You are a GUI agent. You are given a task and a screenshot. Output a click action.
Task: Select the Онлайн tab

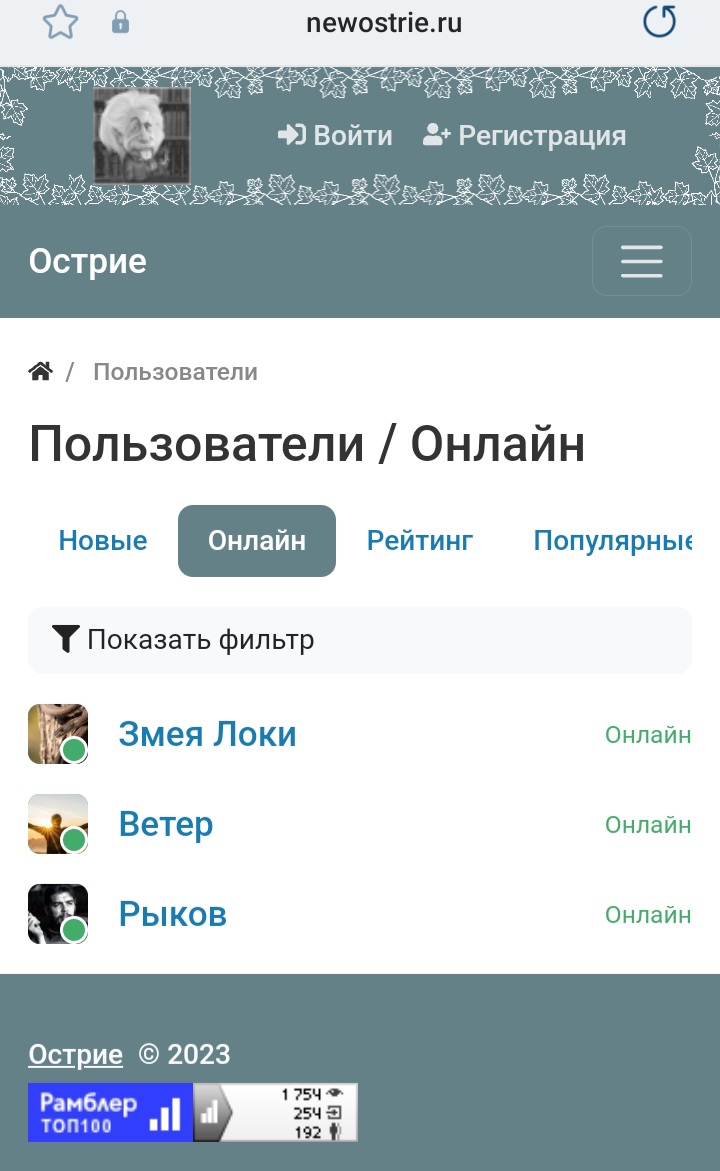[x=257, y=541]
